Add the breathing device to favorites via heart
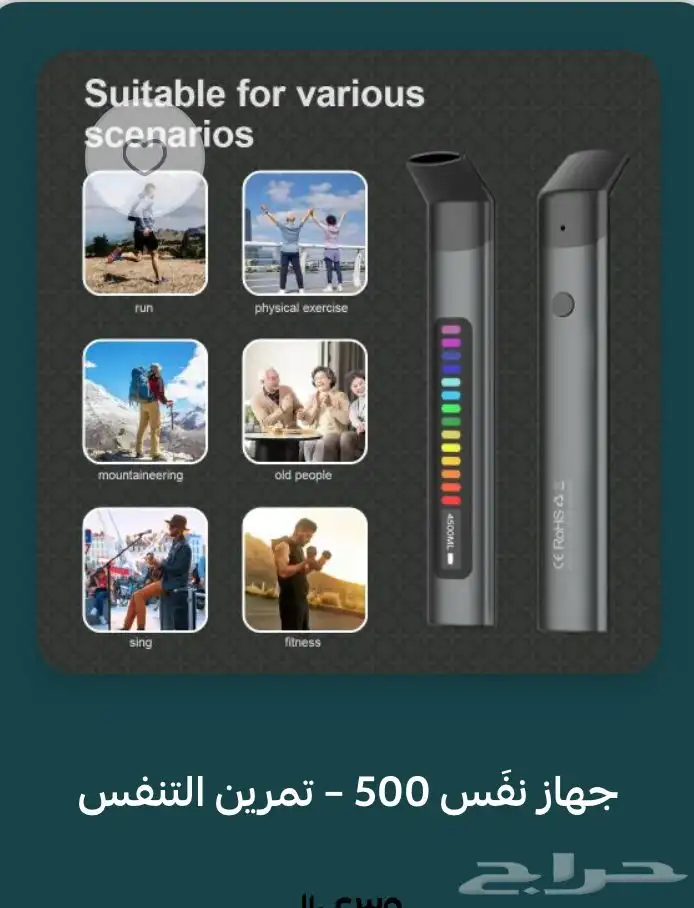 point(145,156)
